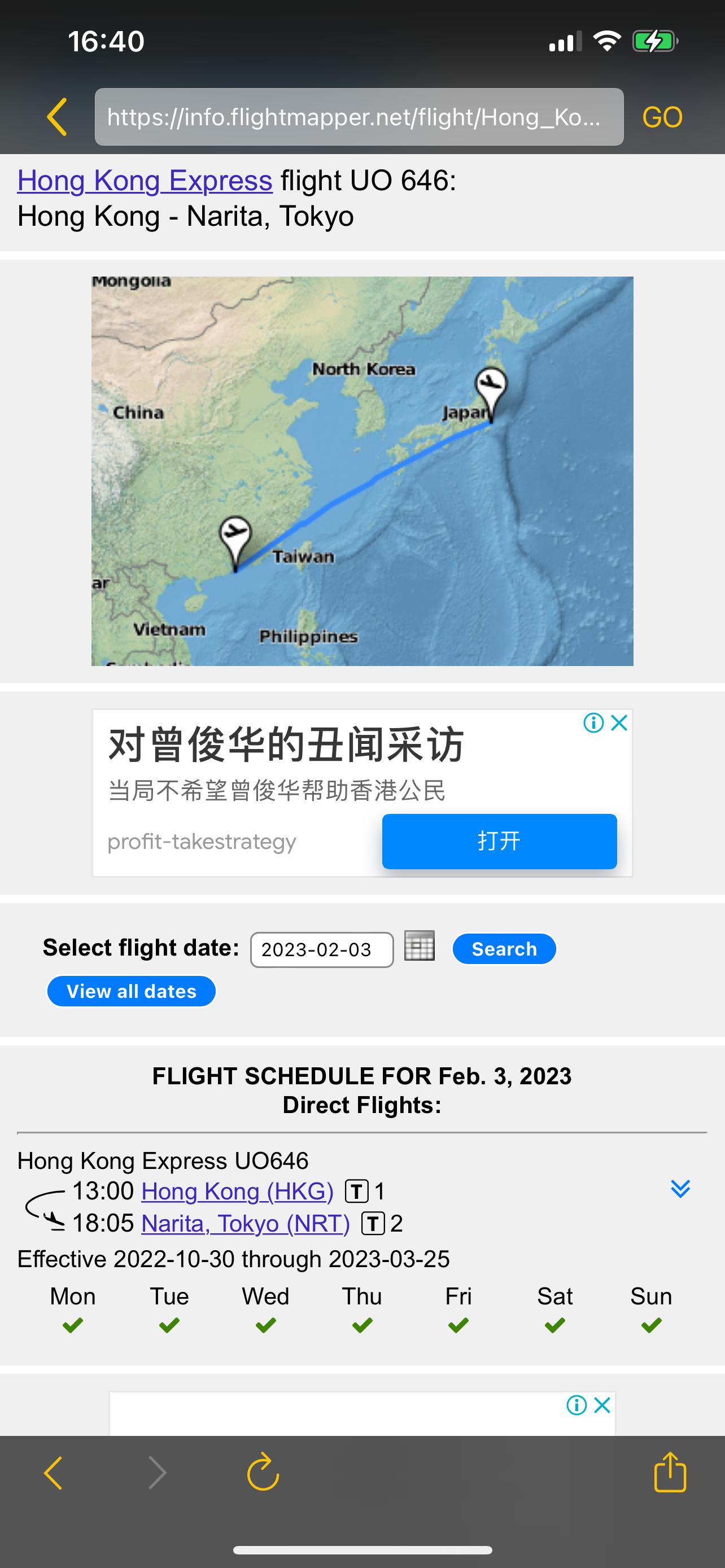
Task: Open the calendar date picker
Action: (420, 946)
